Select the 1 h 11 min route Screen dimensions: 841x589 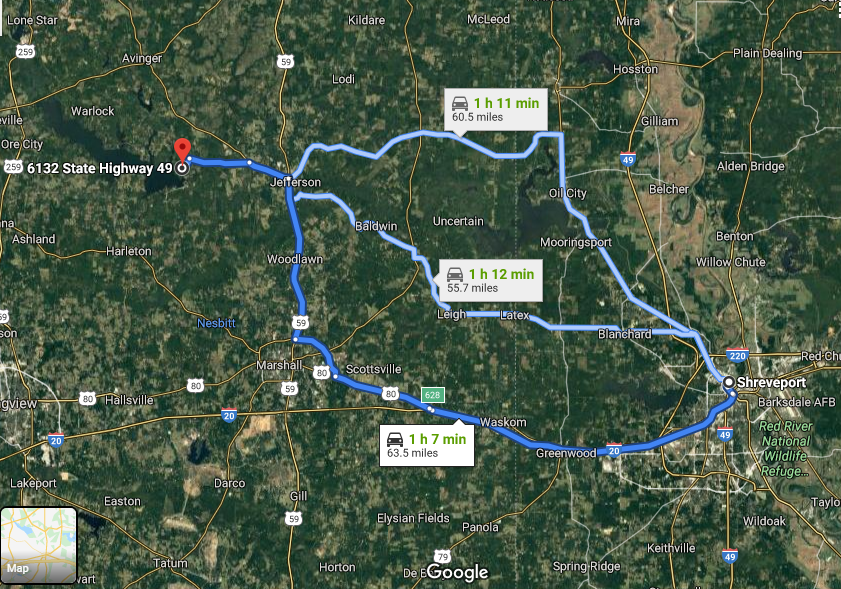tap(496, 109)
